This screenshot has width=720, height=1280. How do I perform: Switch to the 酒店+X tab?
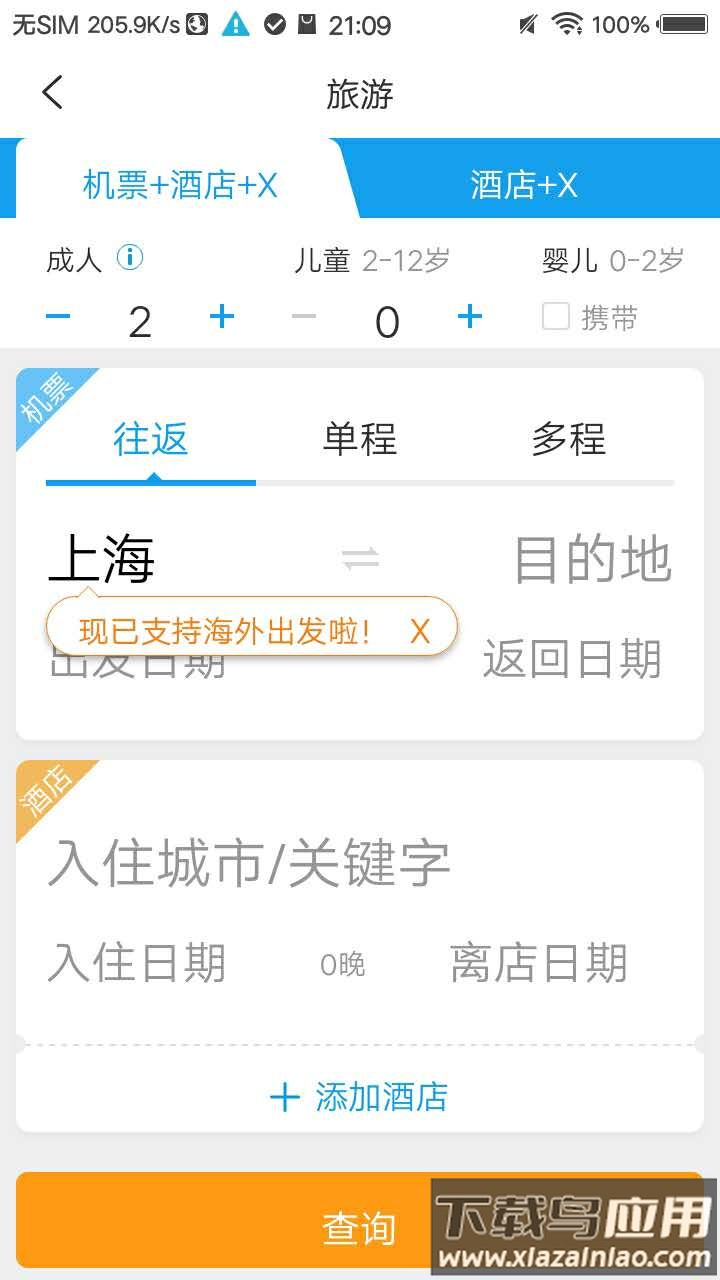(524, 186)
